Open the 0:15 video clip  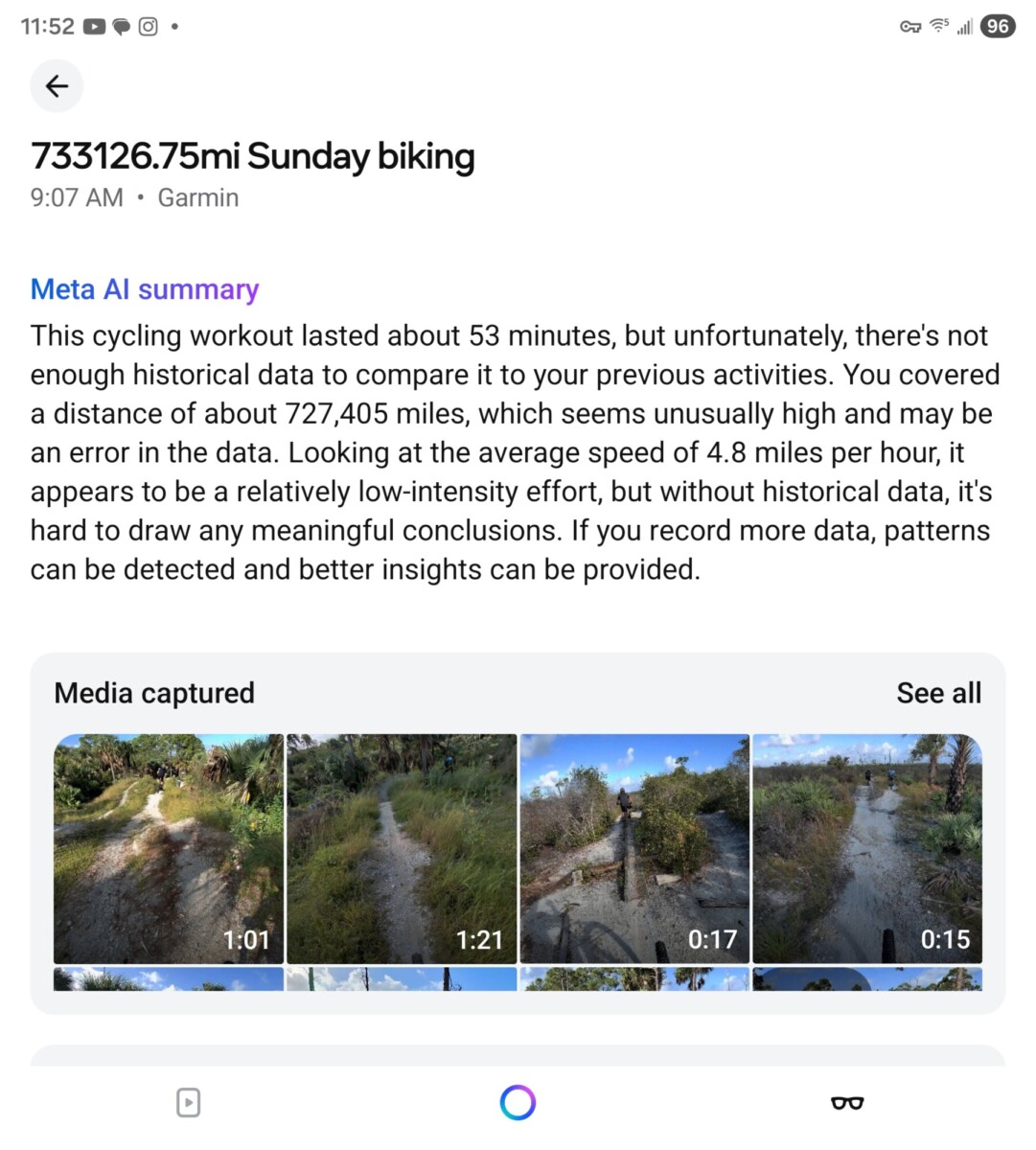[867, 848]
